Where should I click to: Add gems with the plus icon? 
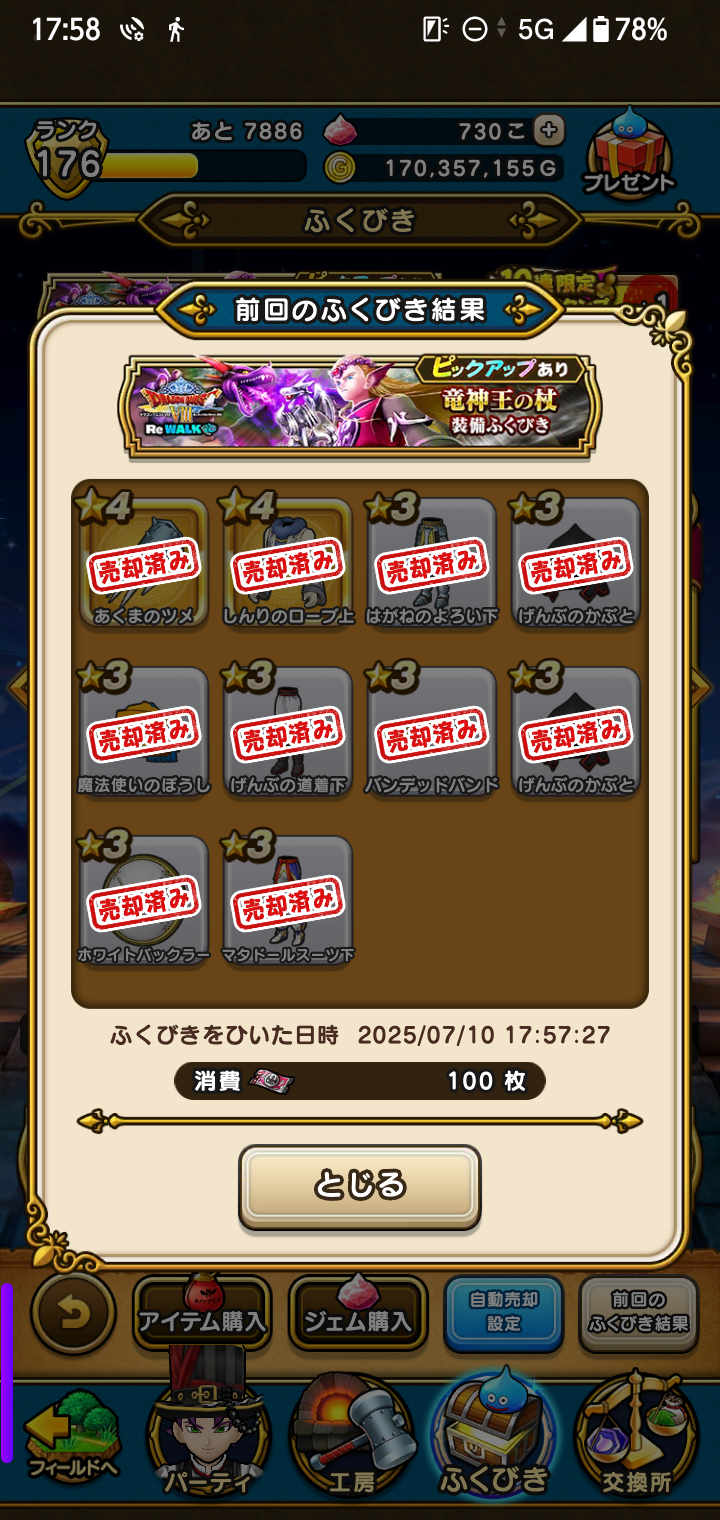tap(548, 130)
